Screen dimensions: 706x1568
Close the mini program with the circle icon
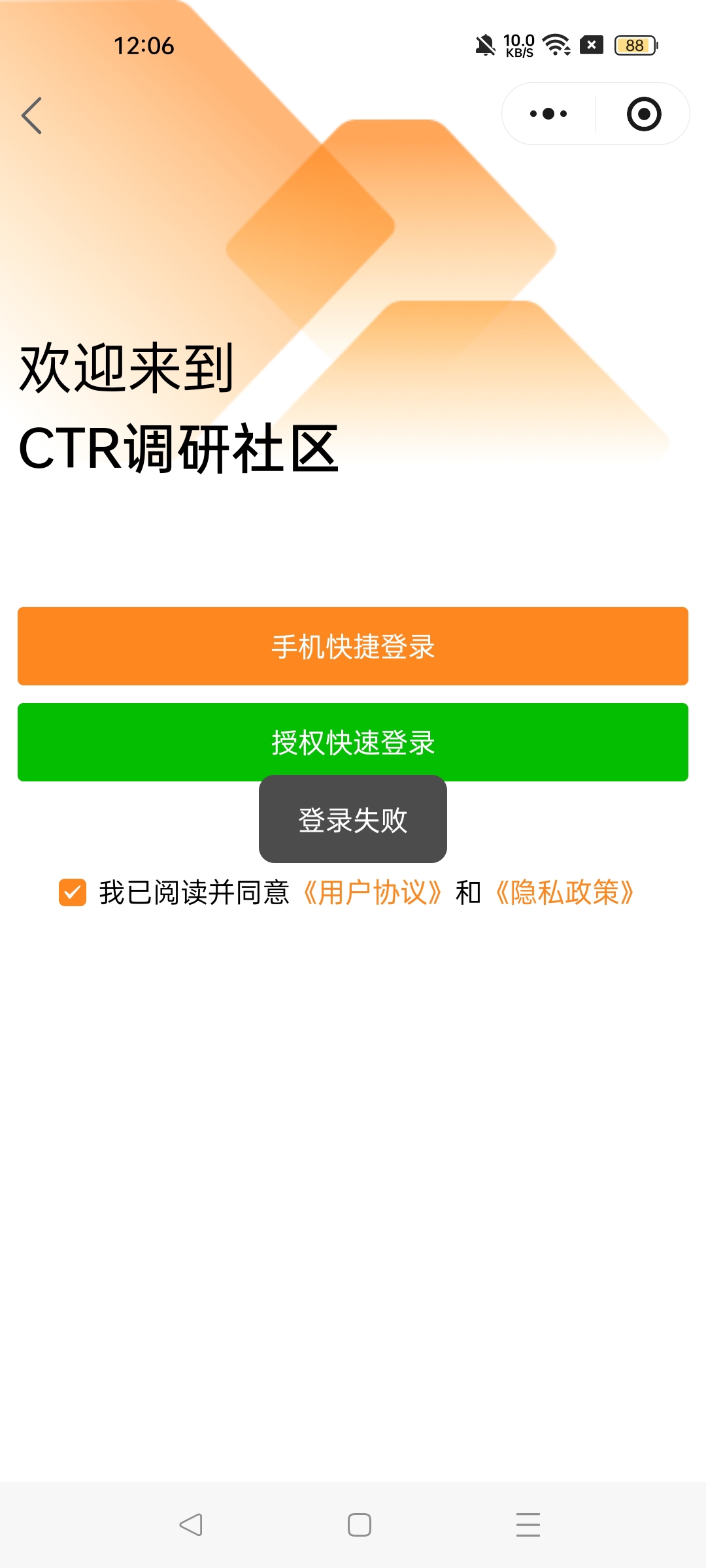(643, 114)
